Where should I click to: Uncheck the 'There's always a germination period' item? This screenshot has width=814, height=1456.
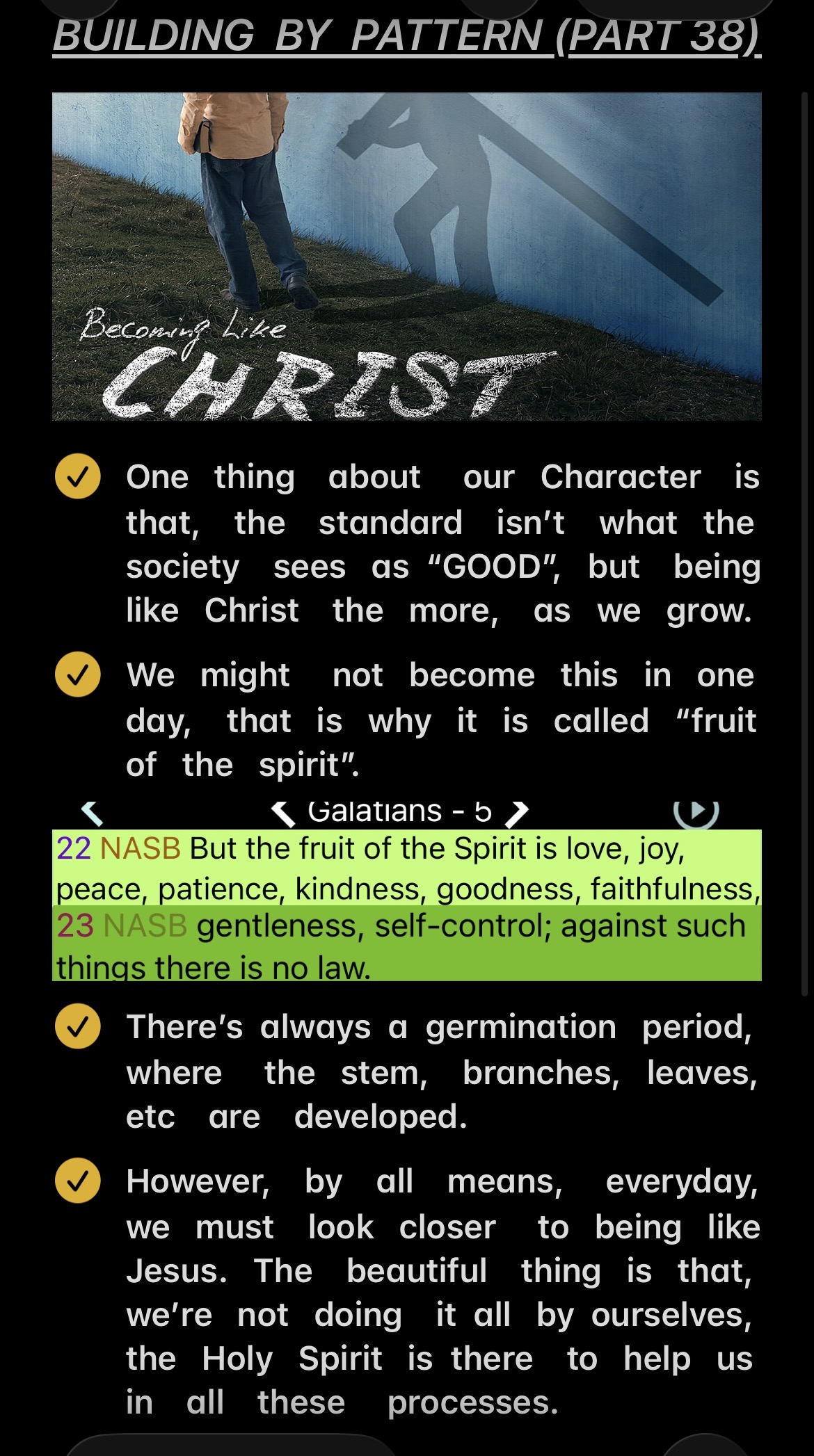tap(78, 1026)
